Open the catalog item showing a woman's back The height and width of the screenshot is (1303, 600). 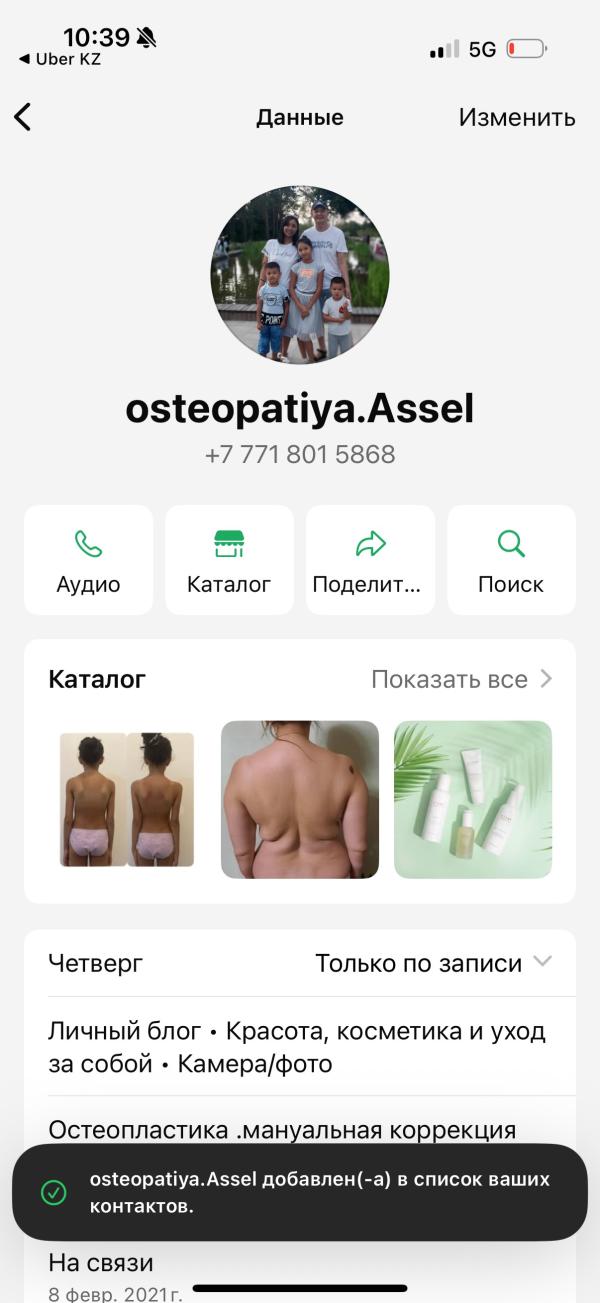[x=299, y=799]
